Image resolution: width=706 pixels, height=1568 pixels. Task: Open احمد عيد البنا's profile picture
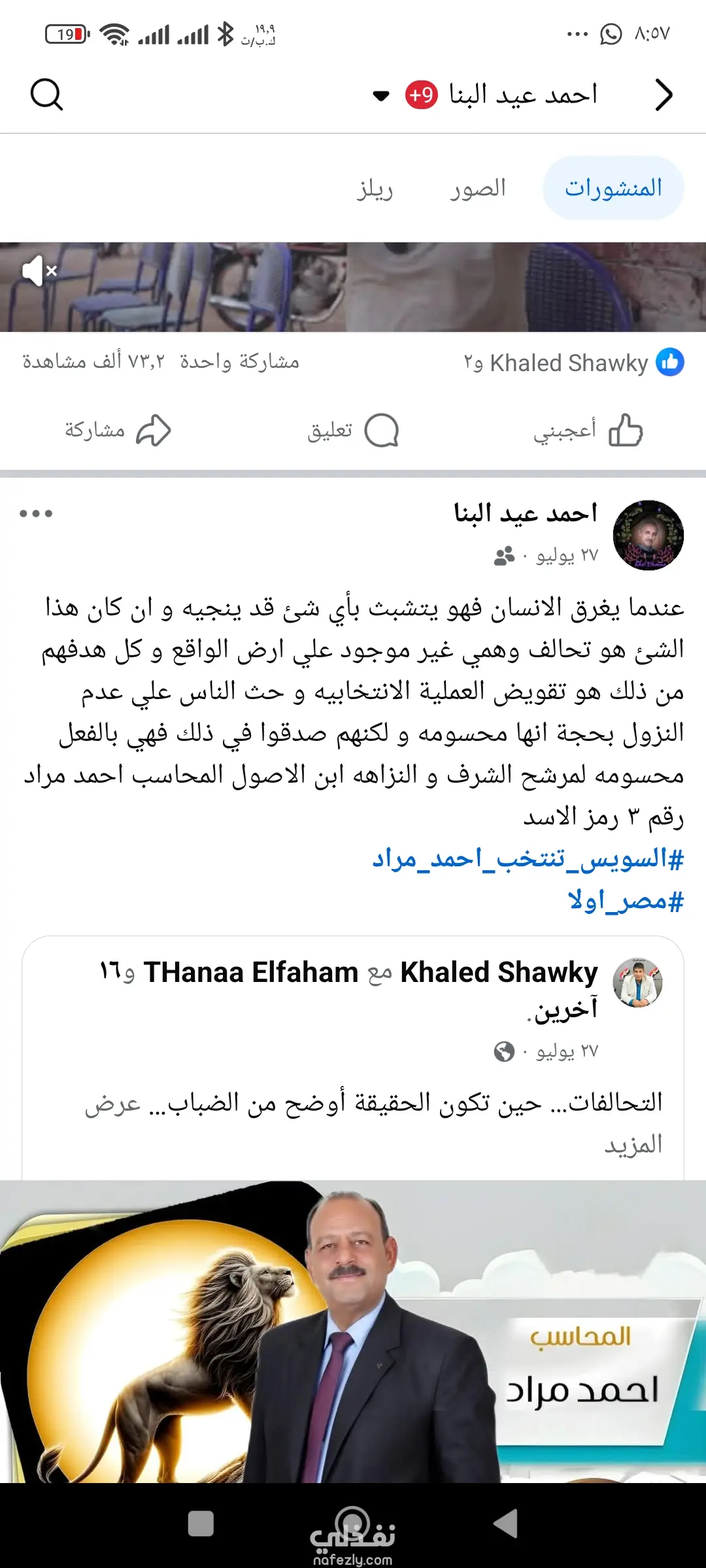pyautogui.click(x=648, y=535)
